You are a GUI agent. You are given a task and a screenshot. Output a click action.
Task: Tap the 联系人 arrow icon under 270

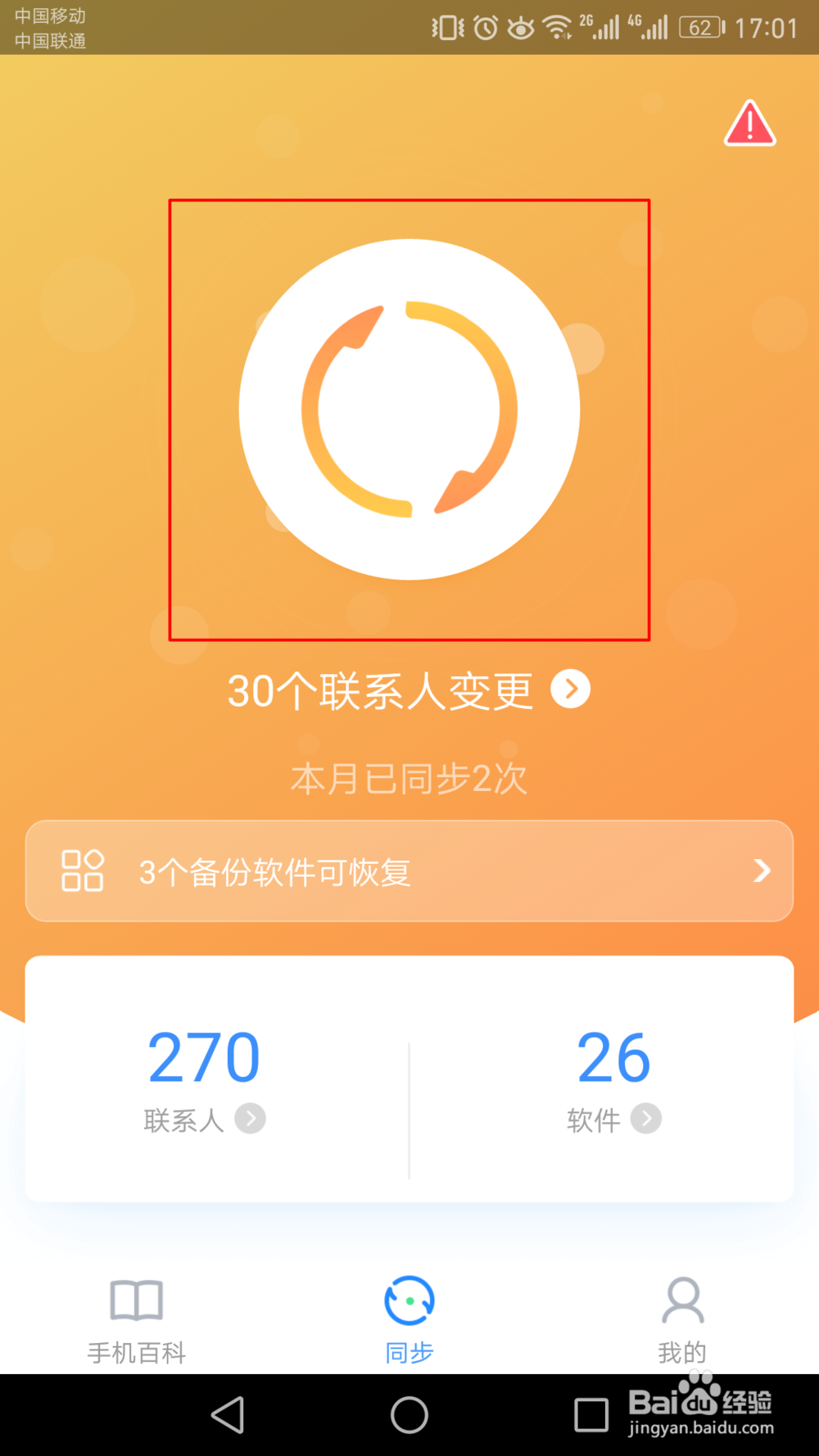(x=251, y=1119)
